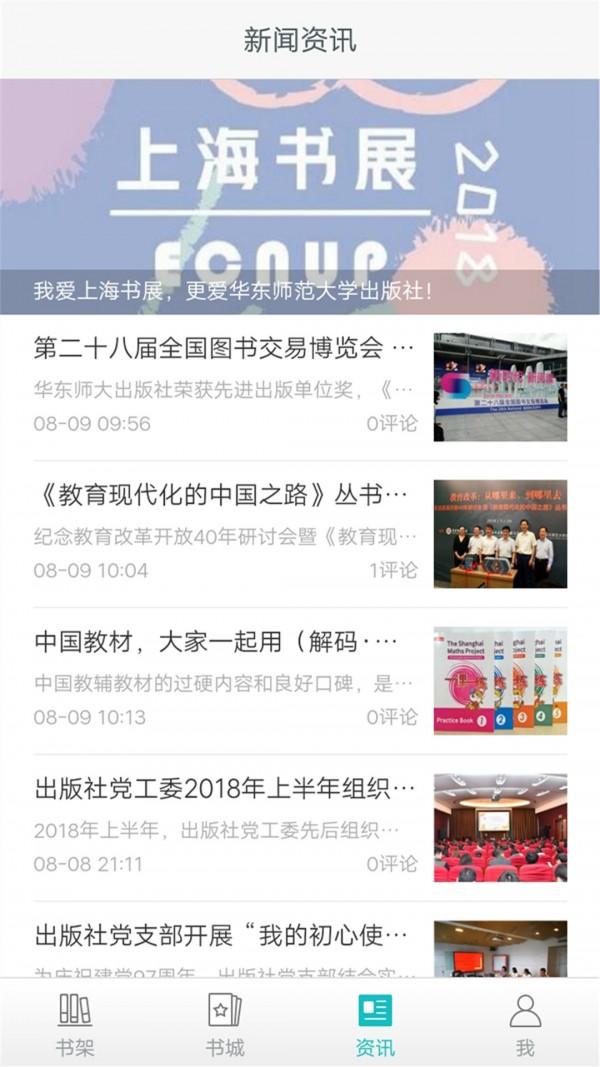The height and width of the screenshot is (1067, 600).
Task: Open the 上海书展 banner article
Action: point(300,197)
